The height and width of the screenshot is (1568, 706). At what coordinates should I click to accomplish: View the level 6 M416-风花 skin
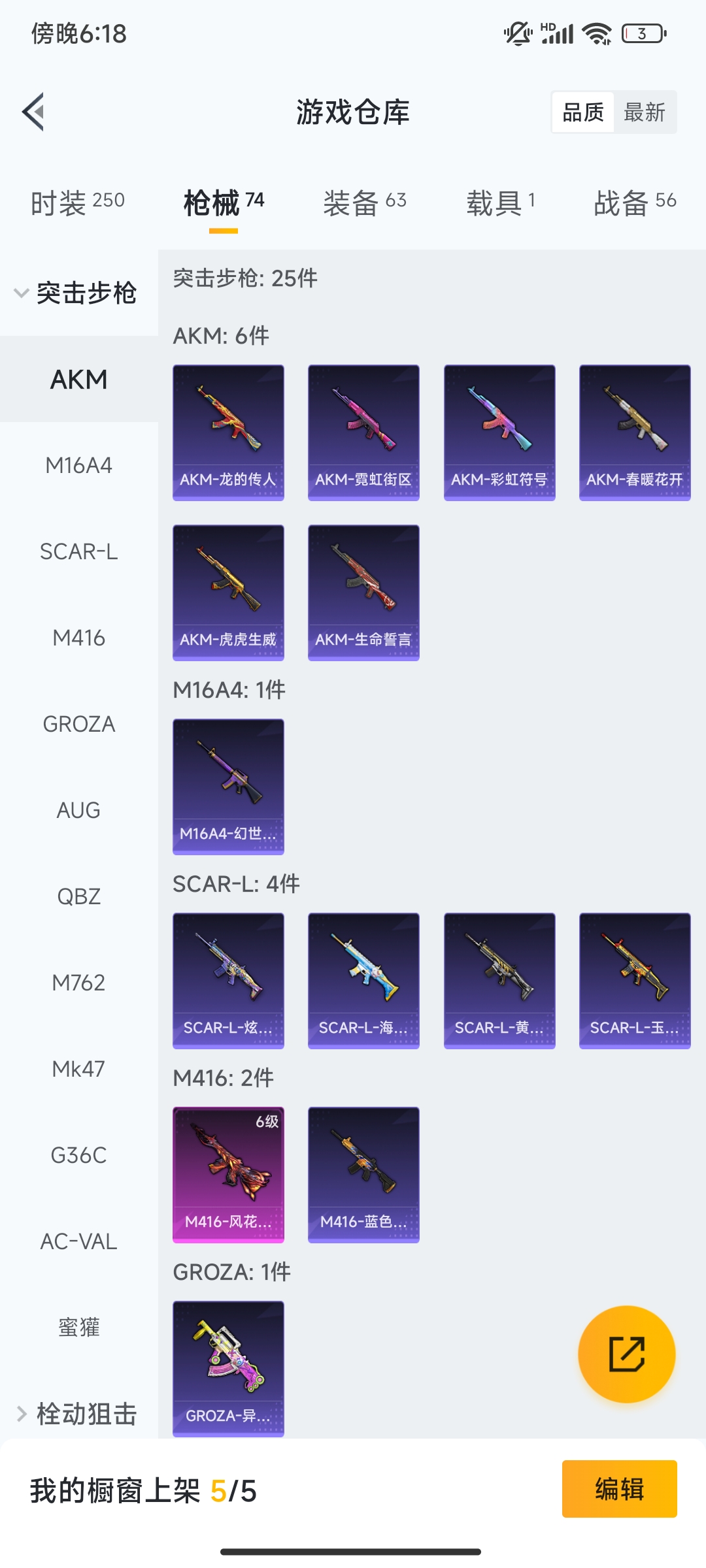pyautogui.click(x=228, y=1175)
